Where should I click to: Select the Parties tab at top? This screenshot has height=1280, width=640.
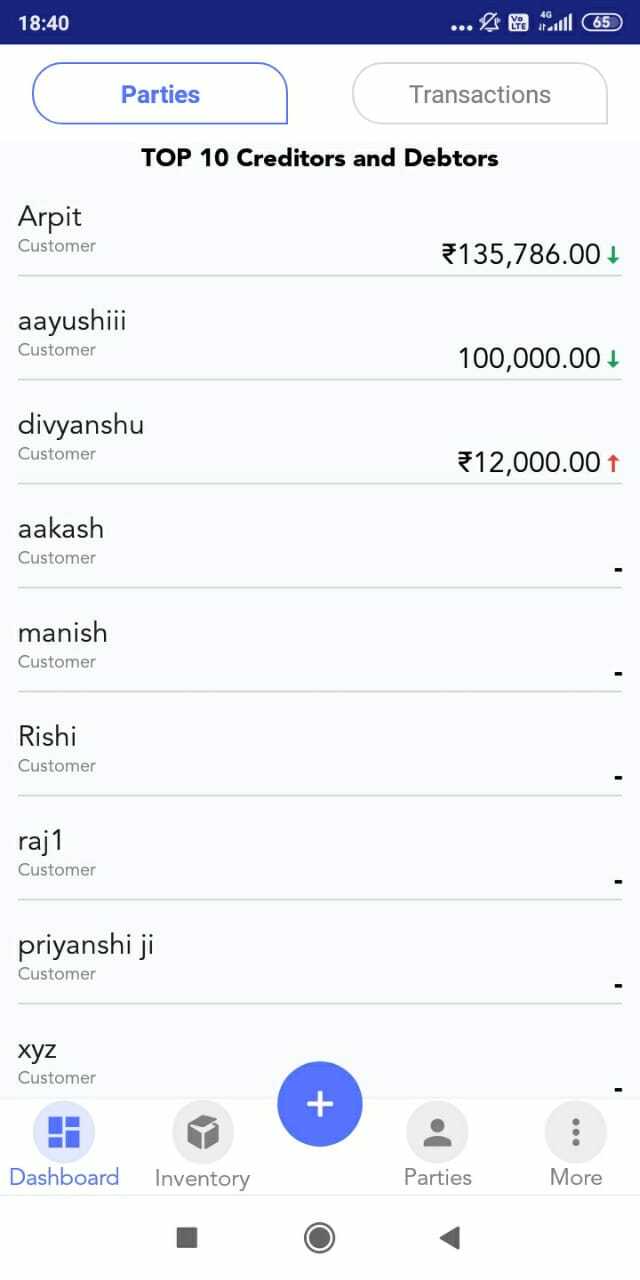[x=160, y=94]
